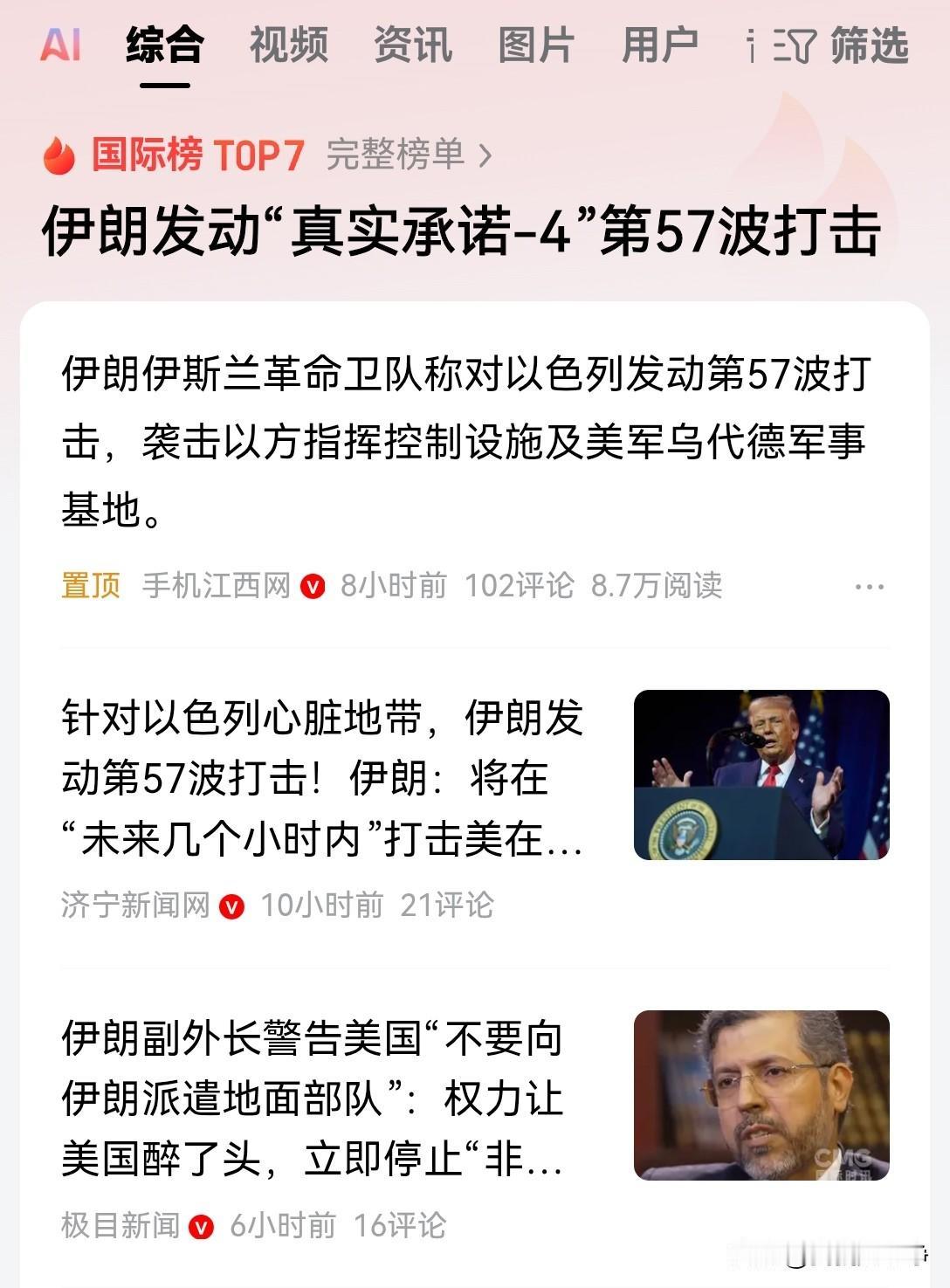Click the V verified badge next to 济宁新闻网
The image size is (950, 1288).
pyautogui.click(x=232, y=906)
